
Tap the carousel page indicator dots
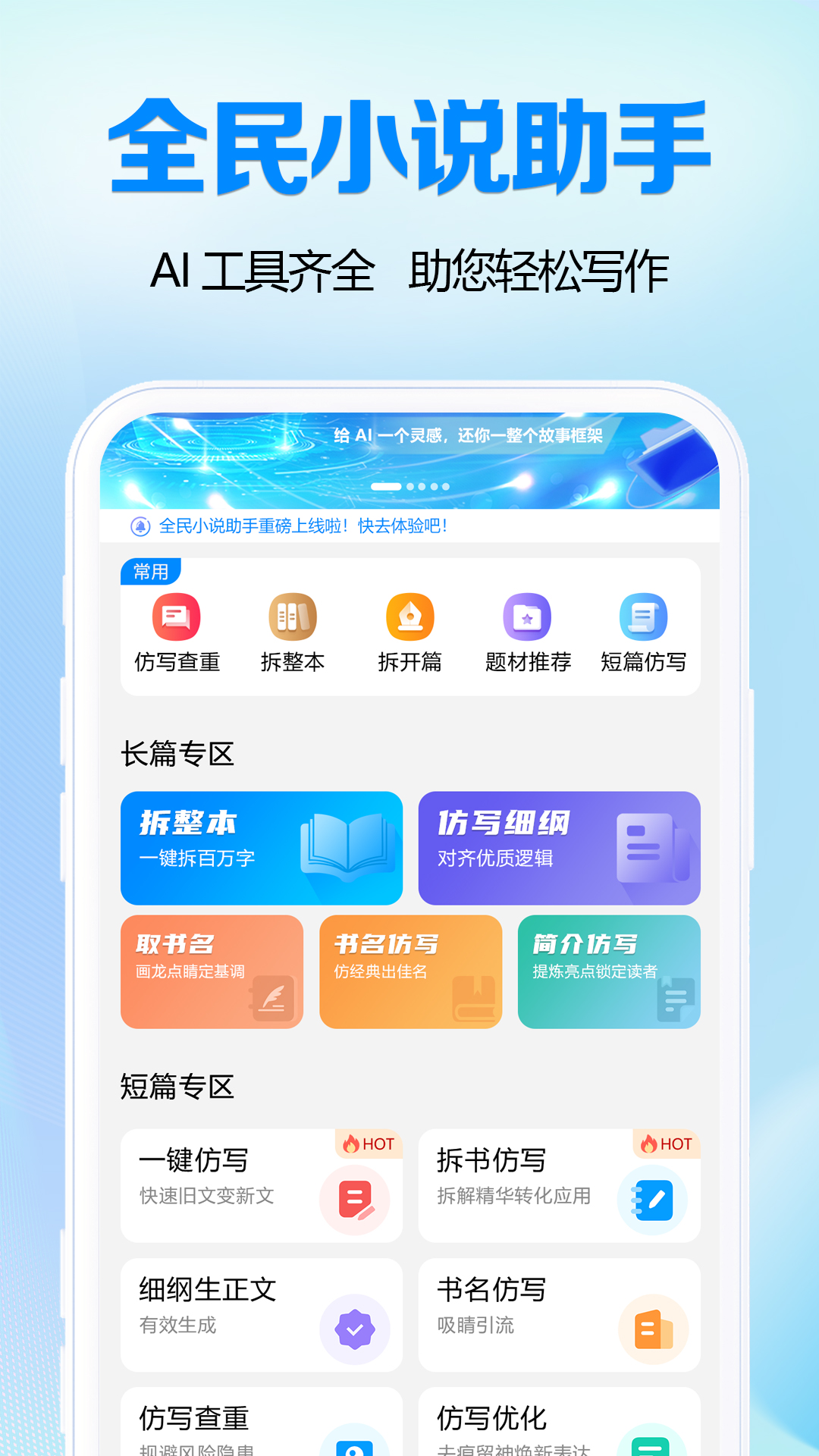409,485
